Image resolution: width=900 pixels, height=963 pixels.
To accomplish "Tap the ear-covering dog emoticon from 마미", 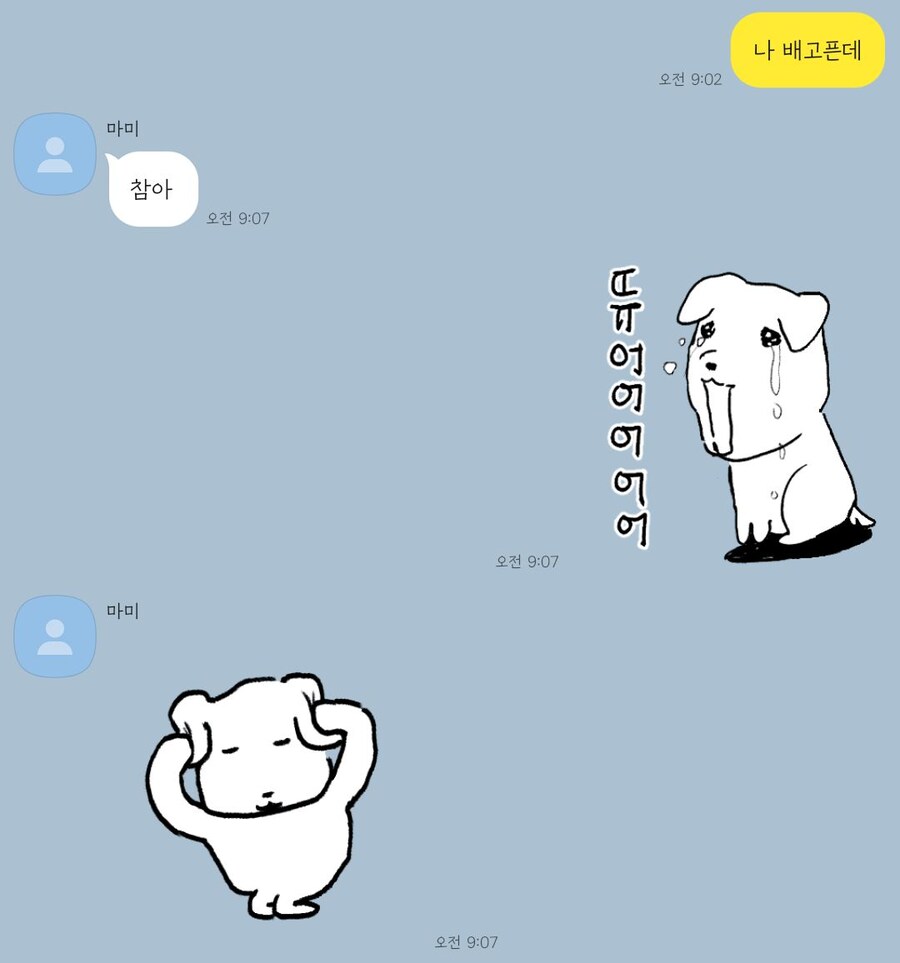I will 262,794.
